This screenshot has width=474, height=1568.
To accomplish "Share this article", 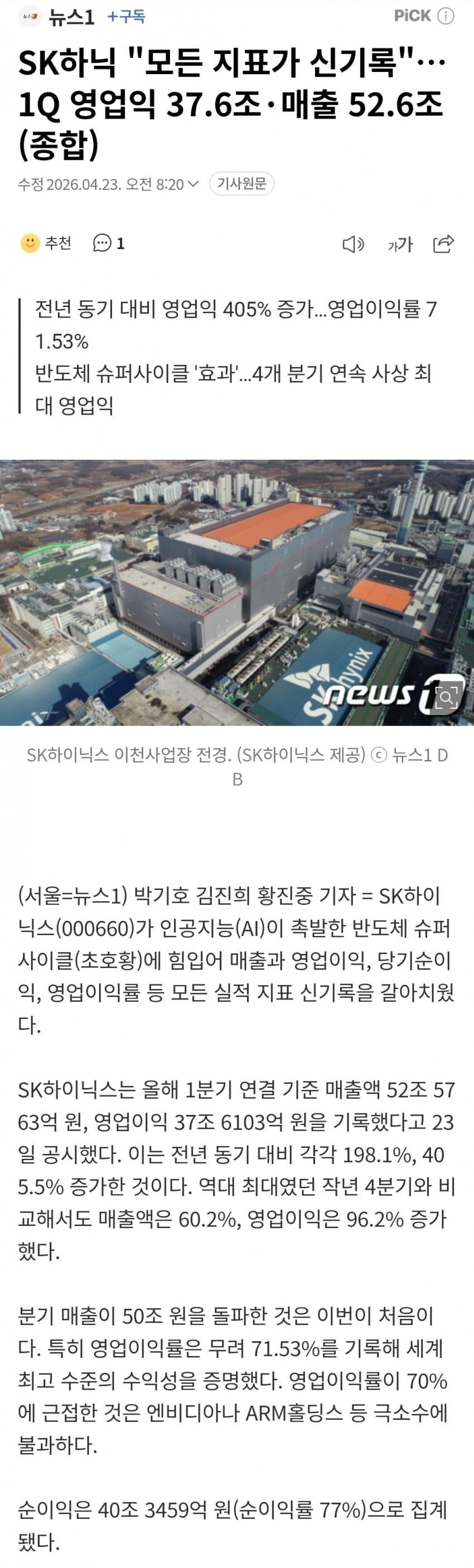I will pos(443,244).
